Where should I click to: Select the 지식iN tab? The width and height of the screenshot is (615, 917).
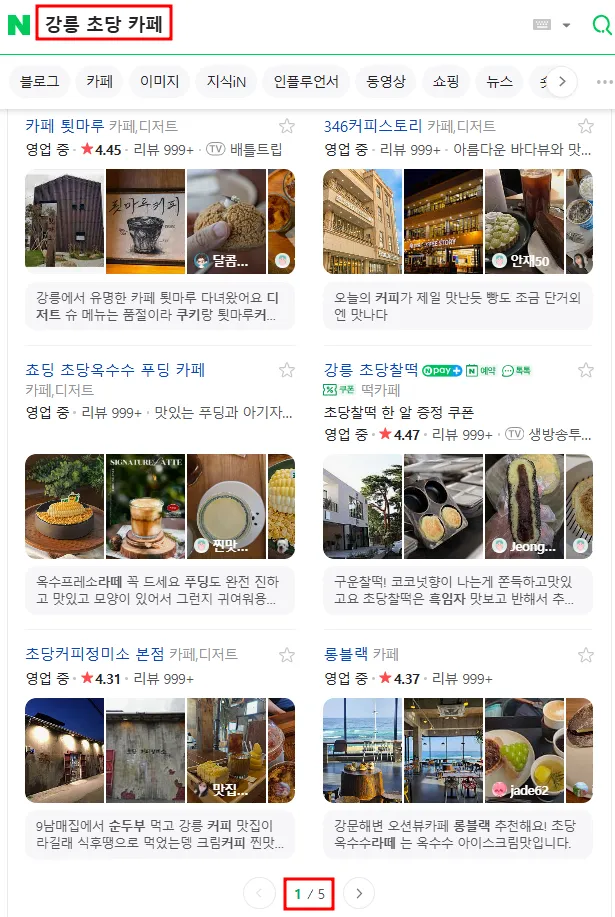[x=226, y=81]
